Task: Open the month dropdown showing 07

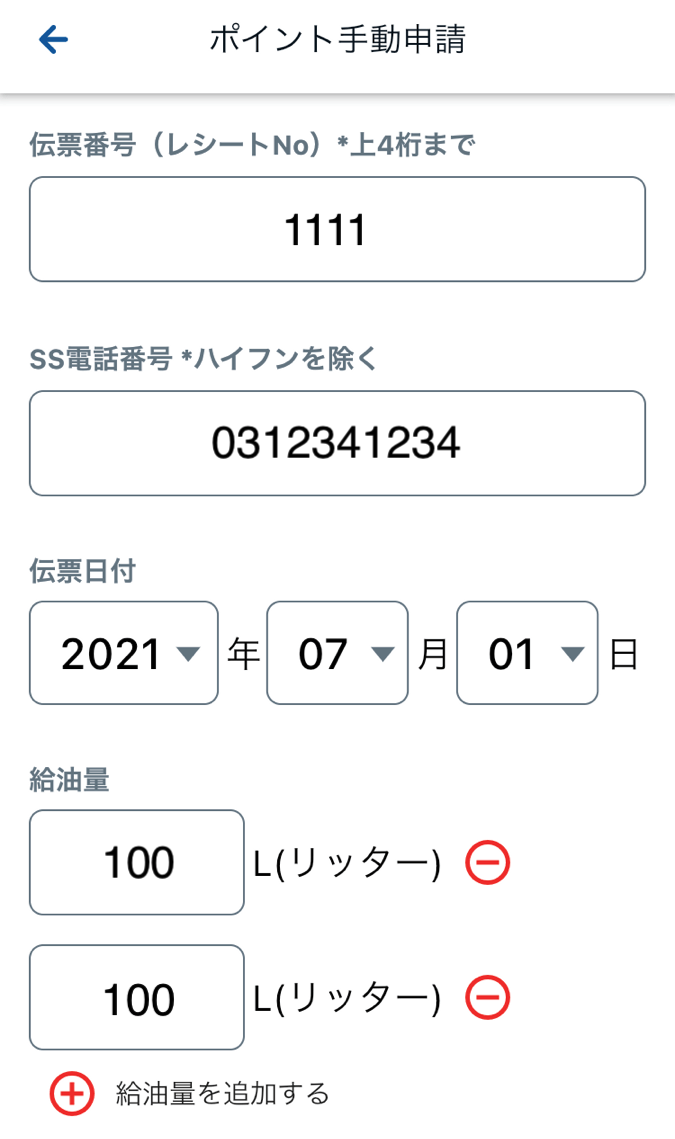Action: point(337,653)
